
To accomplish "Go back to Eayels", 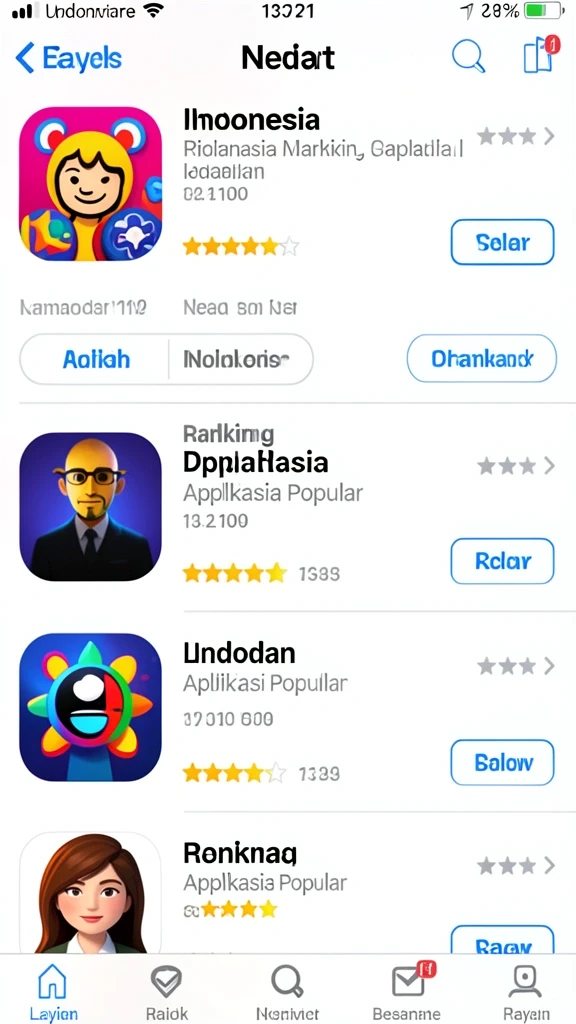I will (69, 58).
